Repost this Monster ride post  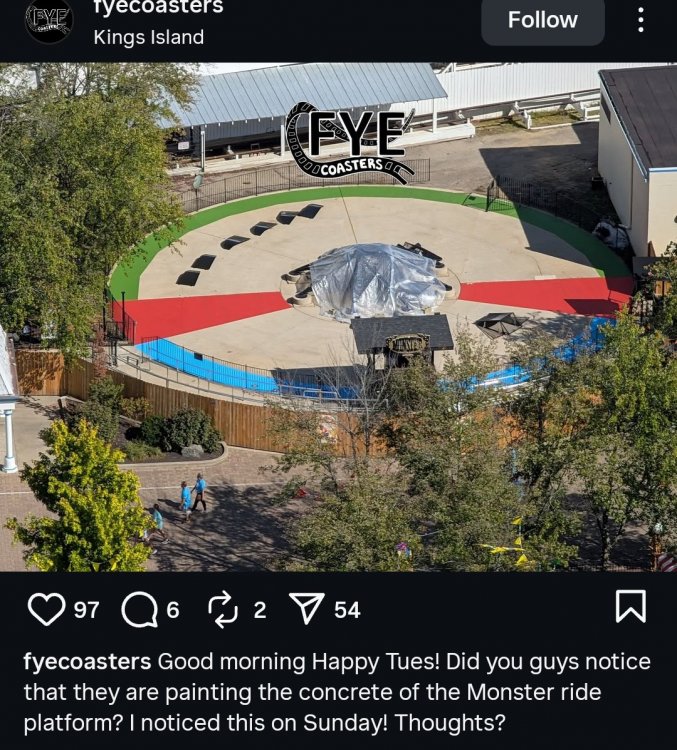coord(221,609)
